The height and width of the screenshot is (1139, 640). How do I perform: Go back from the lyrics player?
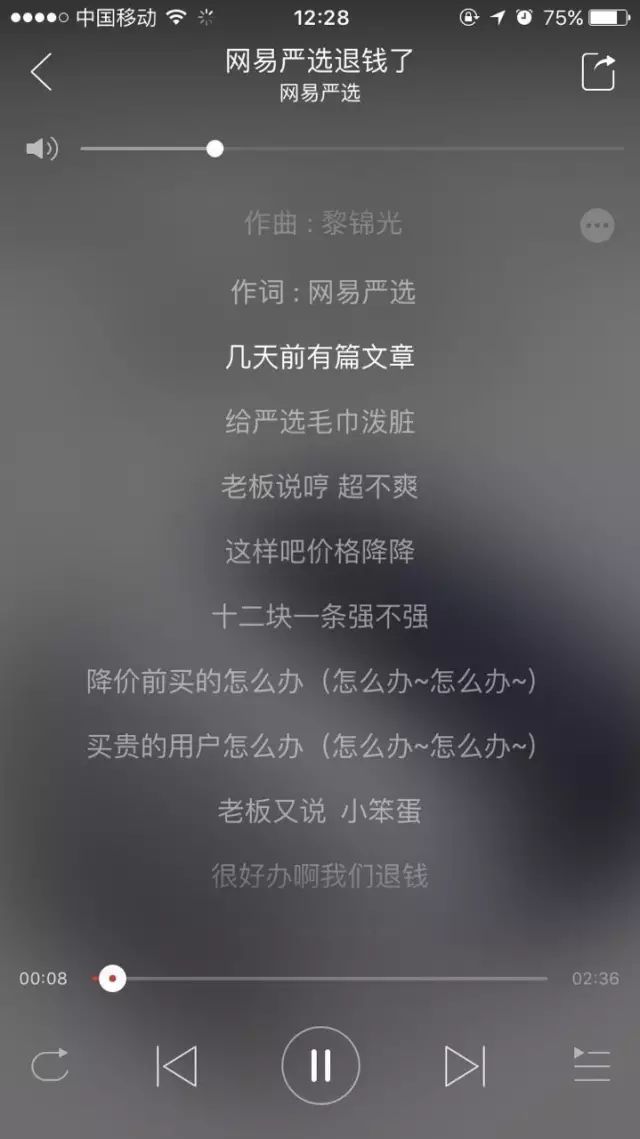[x=41, y=72]
